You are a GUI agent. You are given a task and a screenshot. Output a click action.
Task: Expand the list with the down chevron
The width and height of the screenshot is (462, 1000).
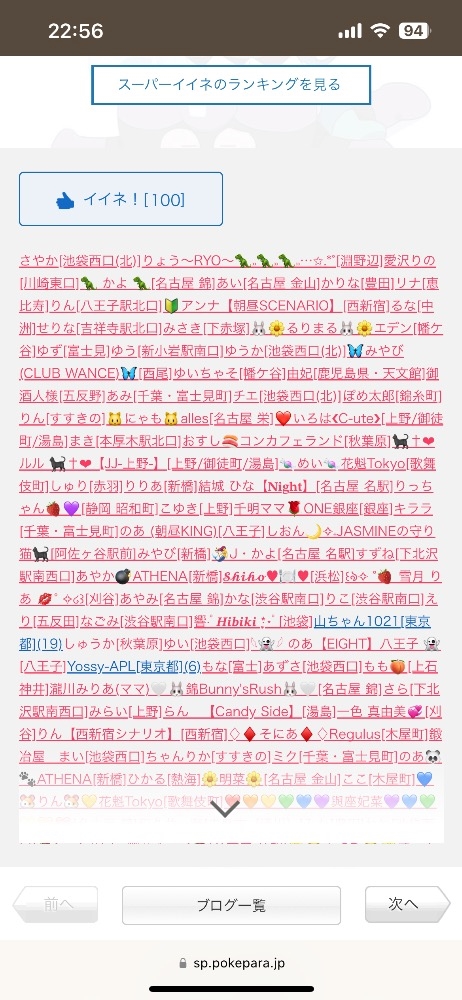pyautogui.click(x=225, y=809)
